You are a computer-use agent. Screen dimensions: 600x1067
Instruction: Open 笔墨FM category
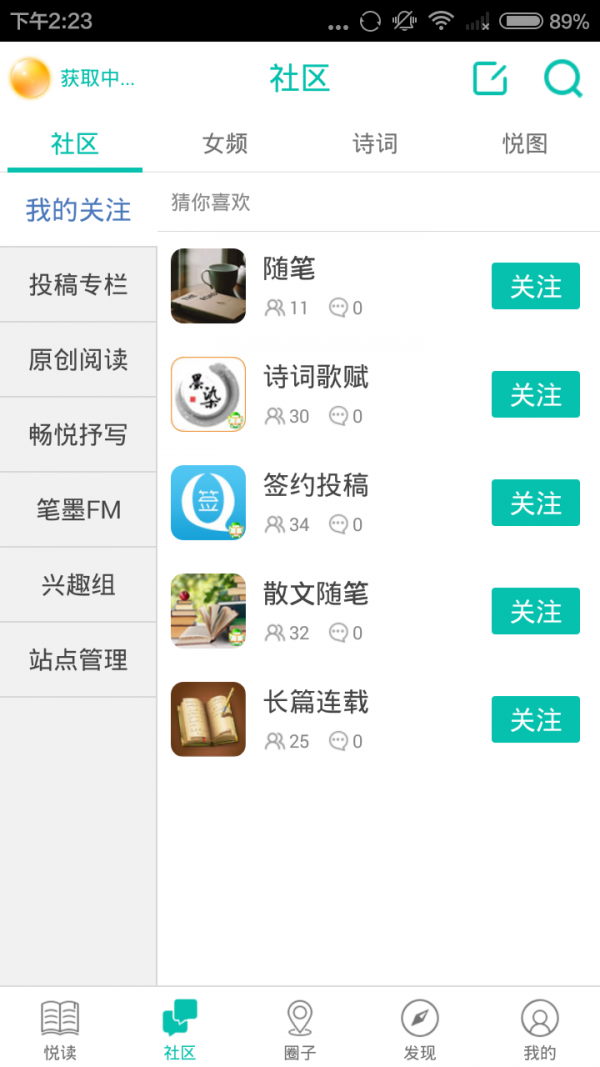[78, 510]
